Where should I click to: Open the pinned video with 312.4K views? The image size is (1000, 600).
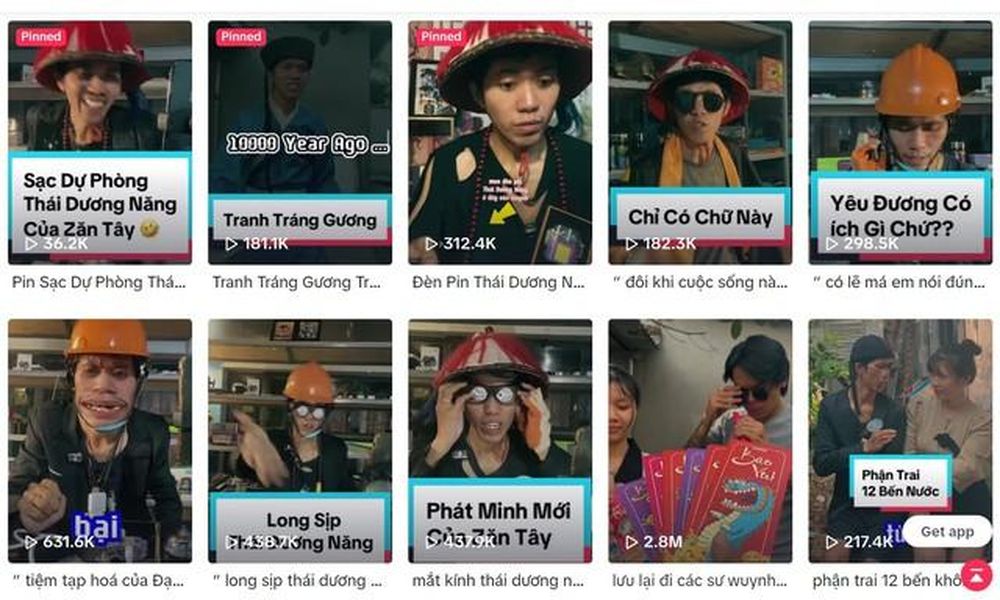click(x=500, y=142)
